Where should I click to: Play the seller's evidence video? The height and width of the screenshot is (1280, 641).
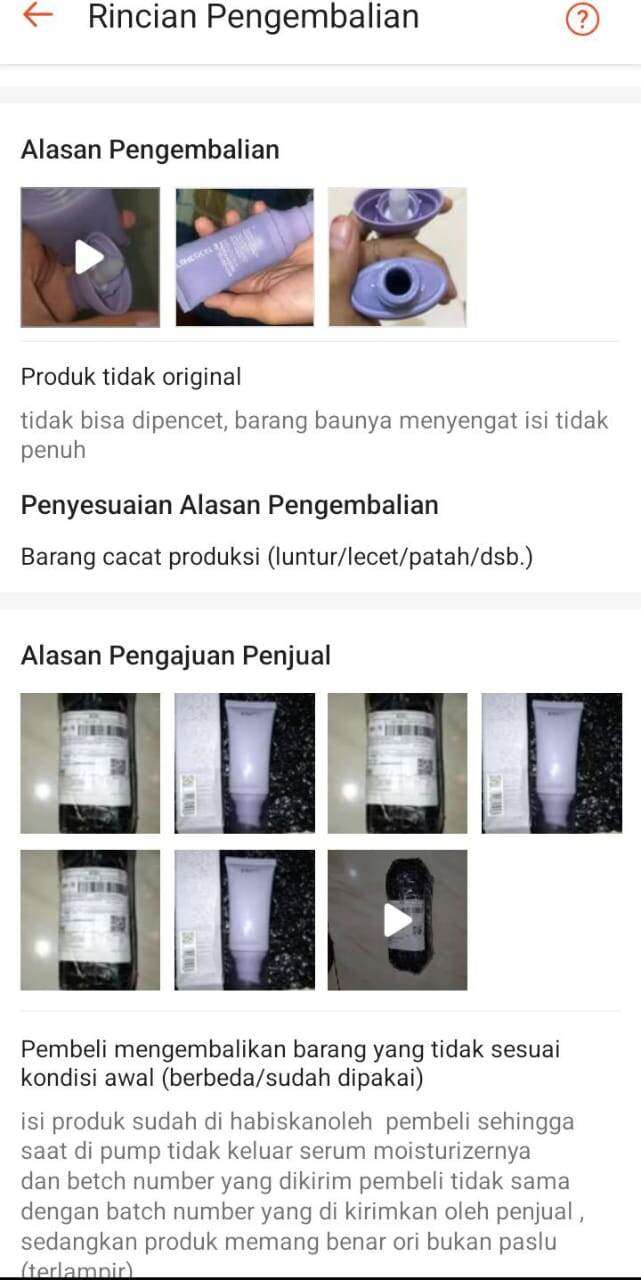(x=397, y=920)
